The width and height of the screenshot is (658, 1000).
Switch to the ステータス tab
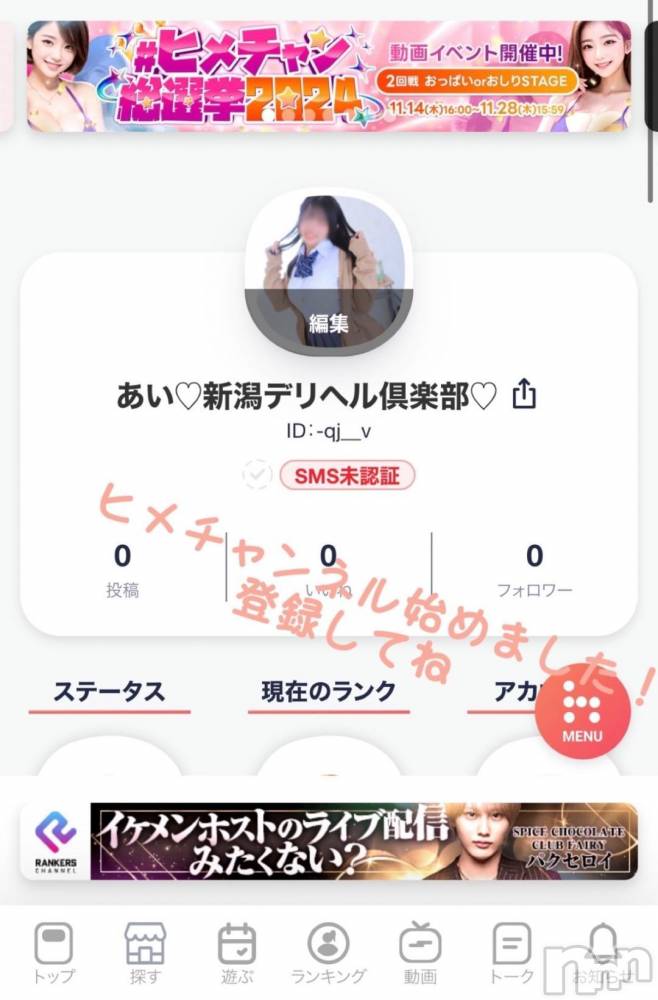(109, 691)
